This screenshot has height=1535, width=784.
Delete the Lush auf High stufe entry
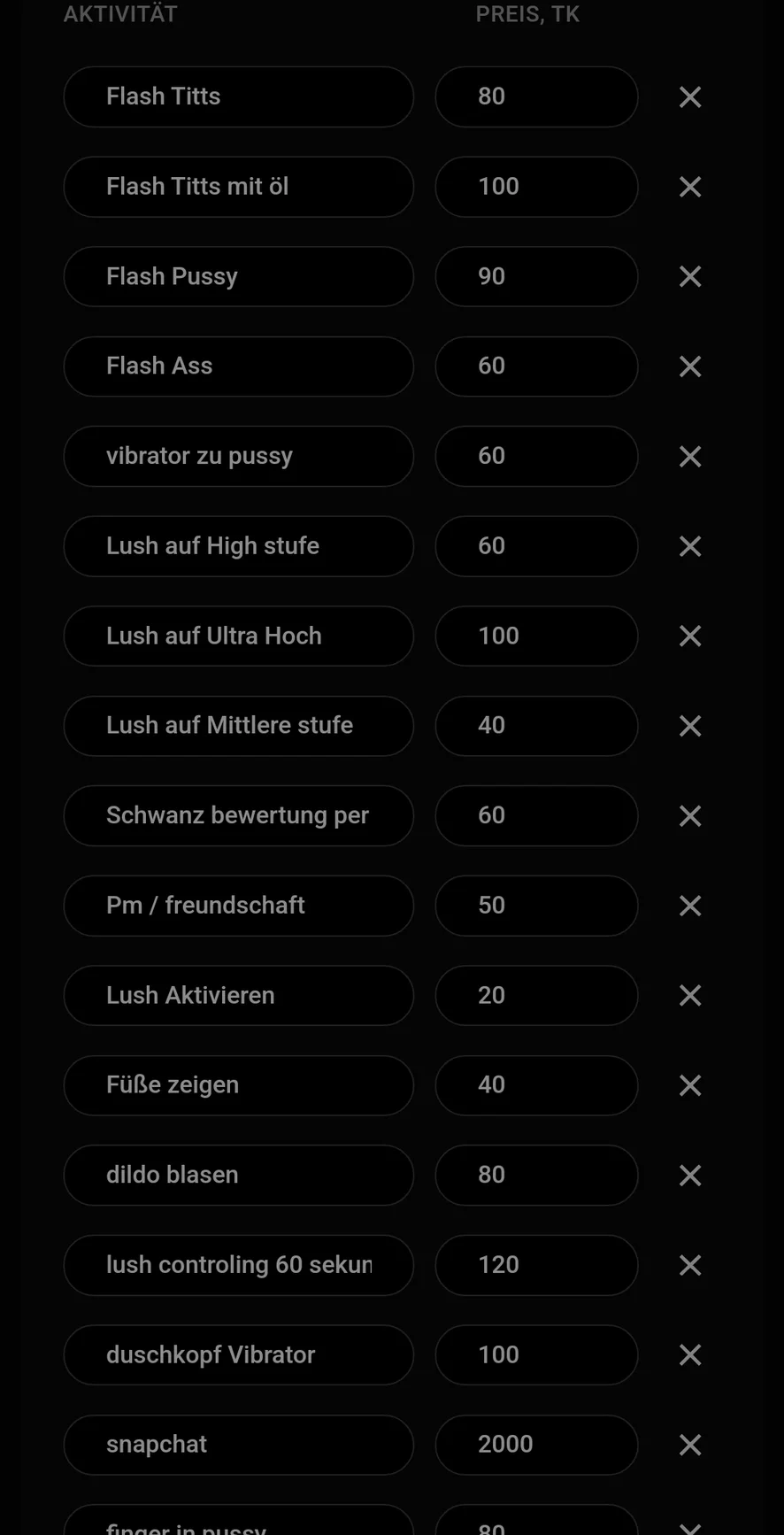(690, 546)
